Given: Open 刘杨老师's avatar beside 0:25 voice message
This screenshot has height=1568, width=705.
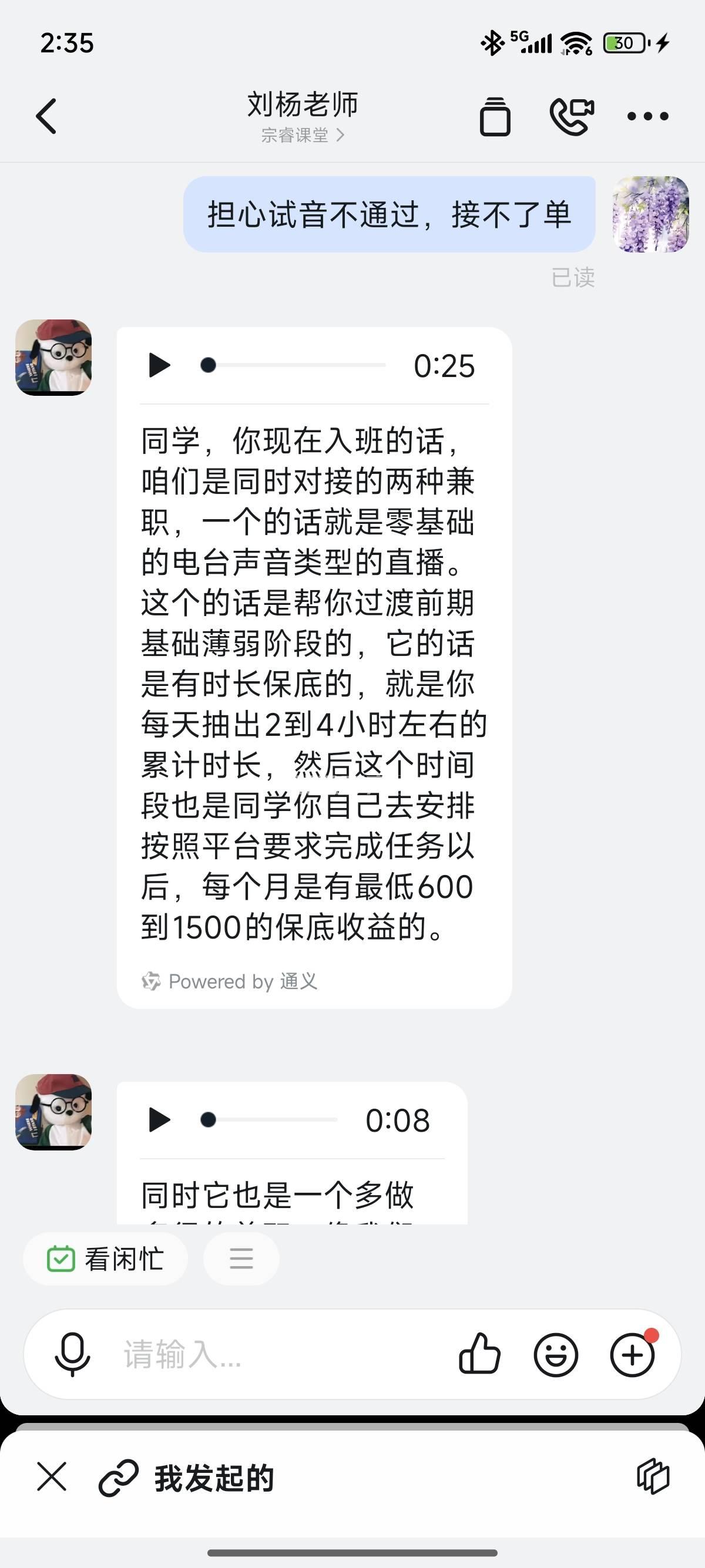Looking at the screenshot, I should tap(53, 357).
